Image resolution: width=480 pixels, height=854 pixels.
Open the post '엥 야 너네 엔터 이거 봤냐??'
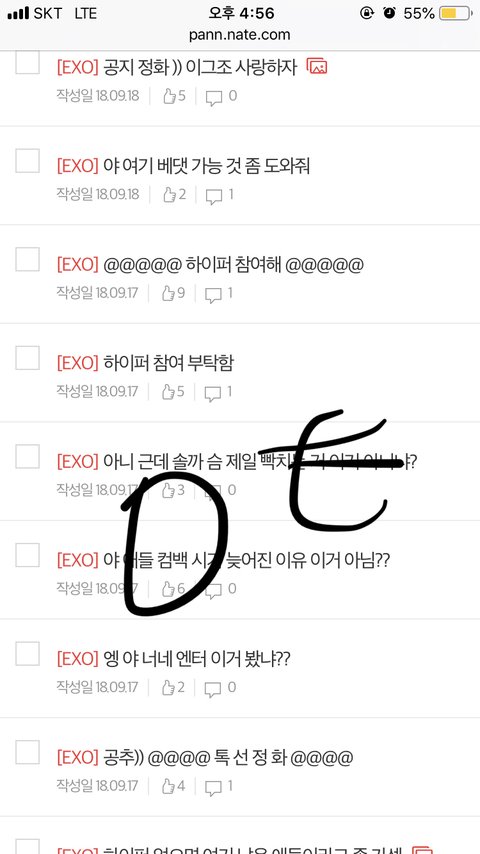click(x=173, y=659)
